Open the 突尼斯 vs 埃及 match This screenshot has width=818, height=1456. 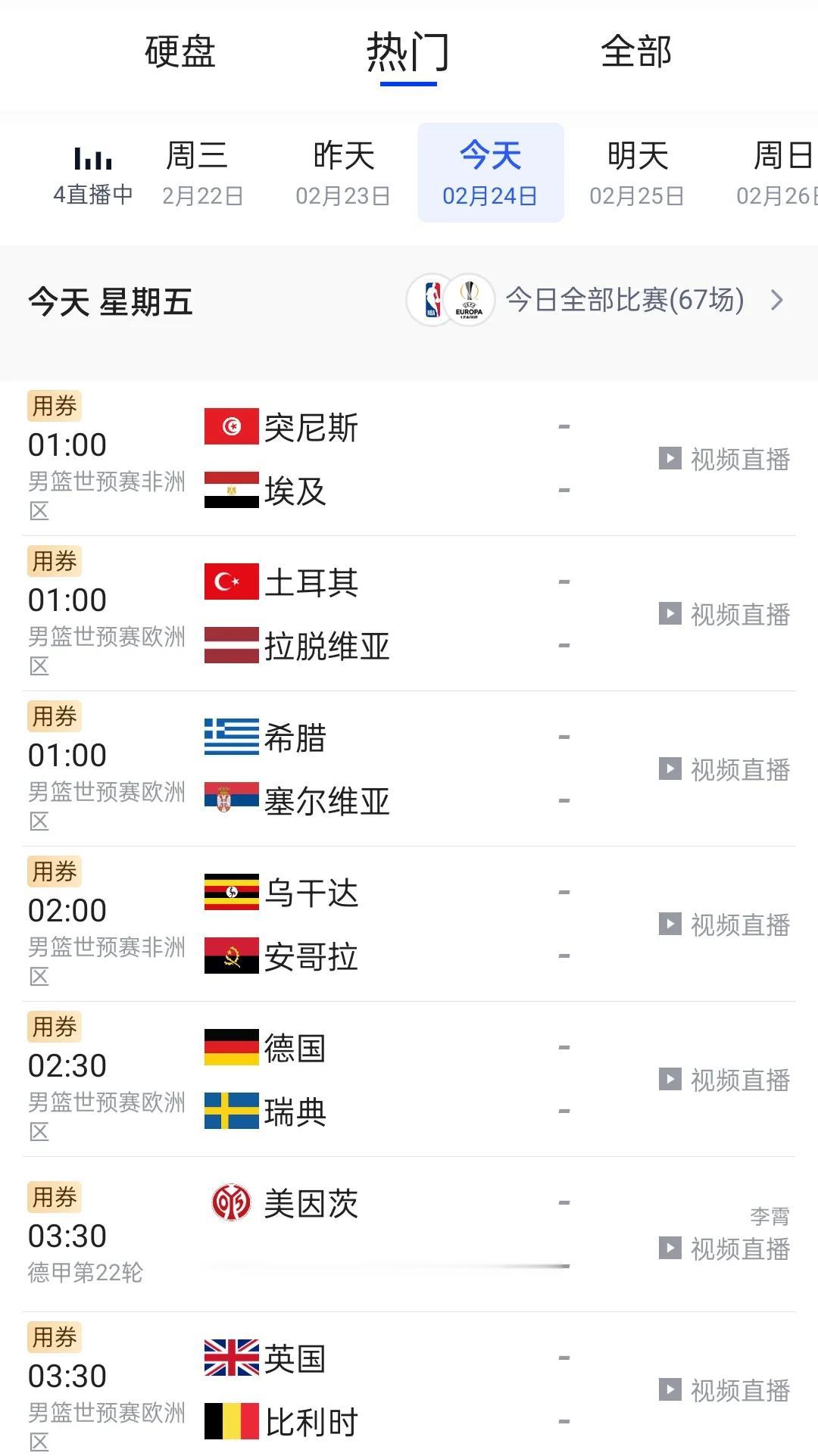(409, 459)
